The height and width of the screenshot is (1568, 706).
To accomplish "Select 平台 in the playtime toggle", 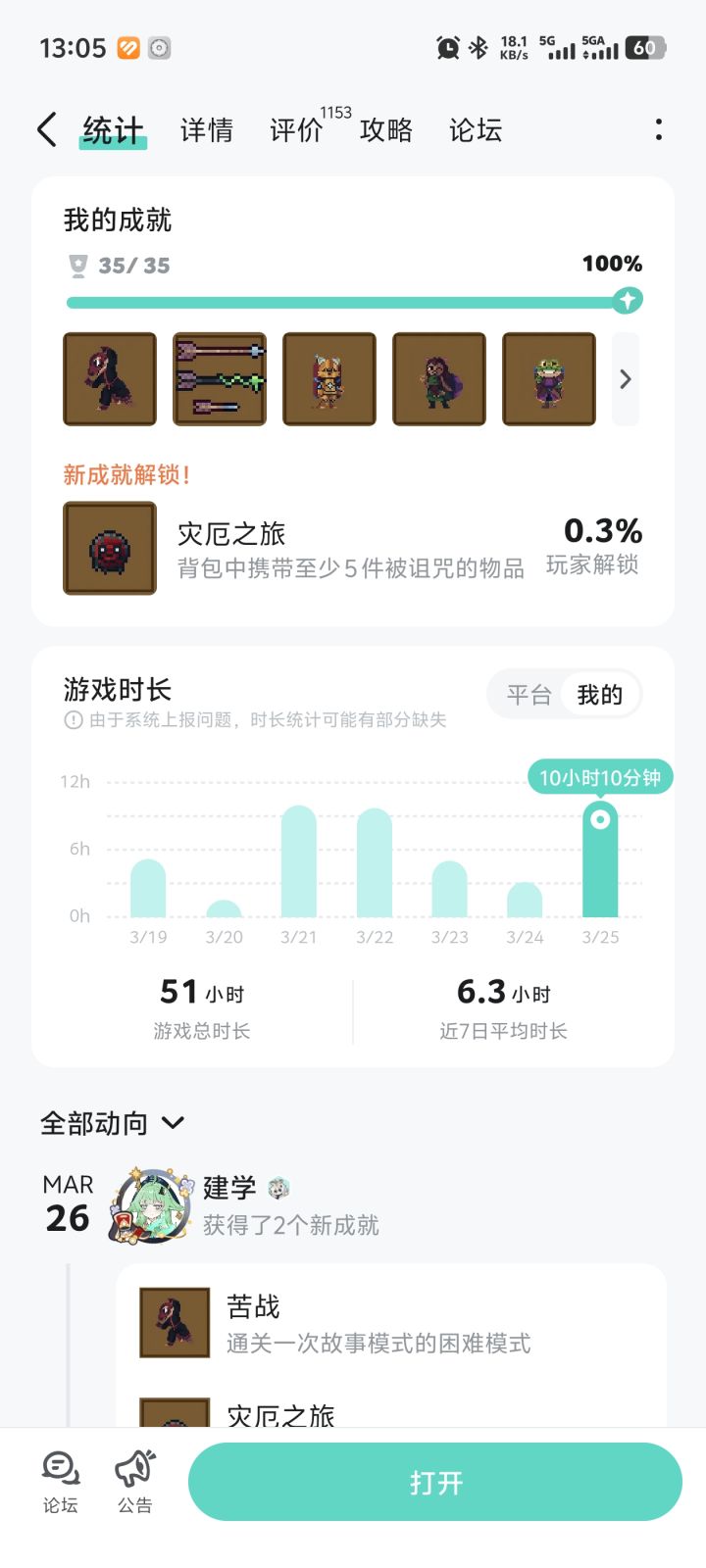I will (529, 695).
